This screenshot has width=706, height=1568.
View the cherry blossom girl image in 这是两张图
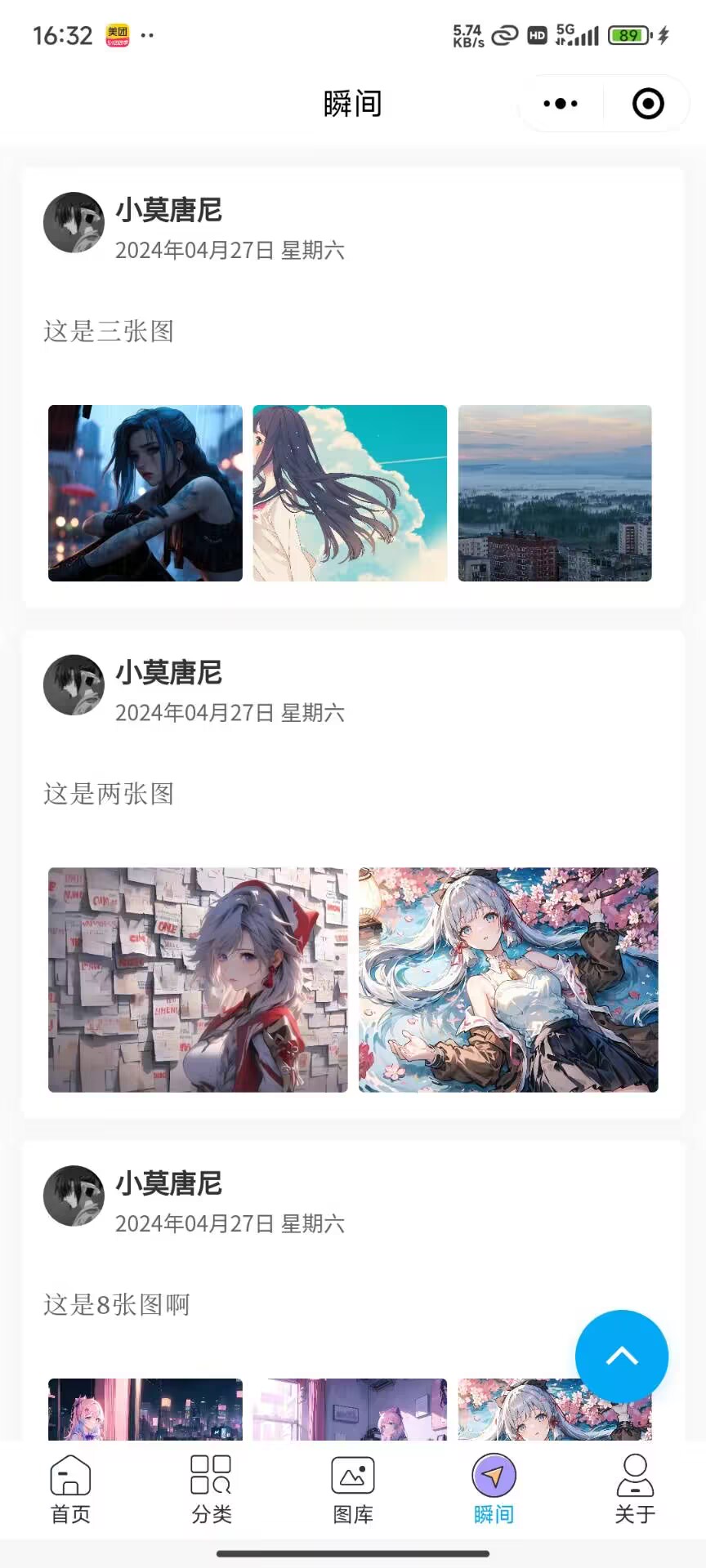pos(508,980)
